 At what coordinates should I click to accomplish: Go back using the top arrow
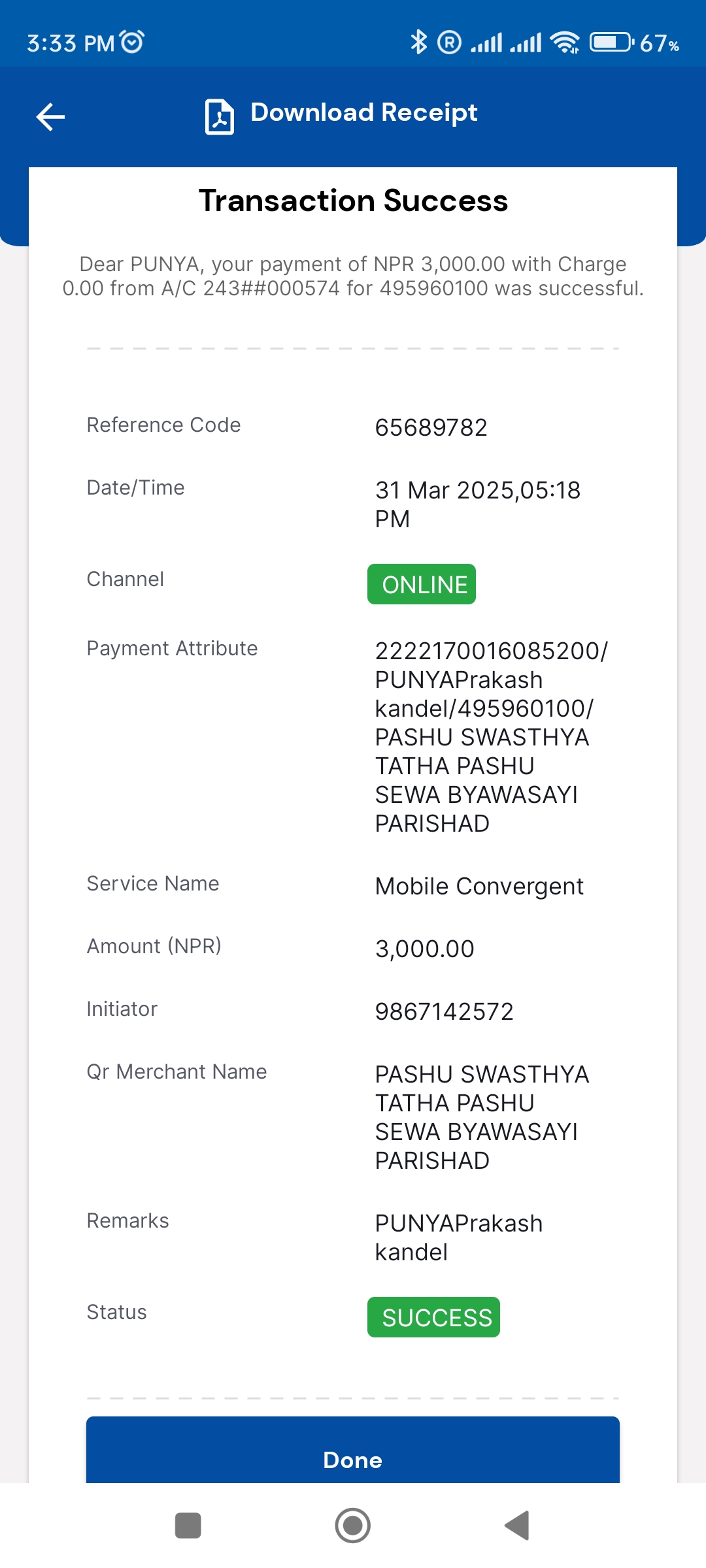pyautogui.click(x=50, y=117)
